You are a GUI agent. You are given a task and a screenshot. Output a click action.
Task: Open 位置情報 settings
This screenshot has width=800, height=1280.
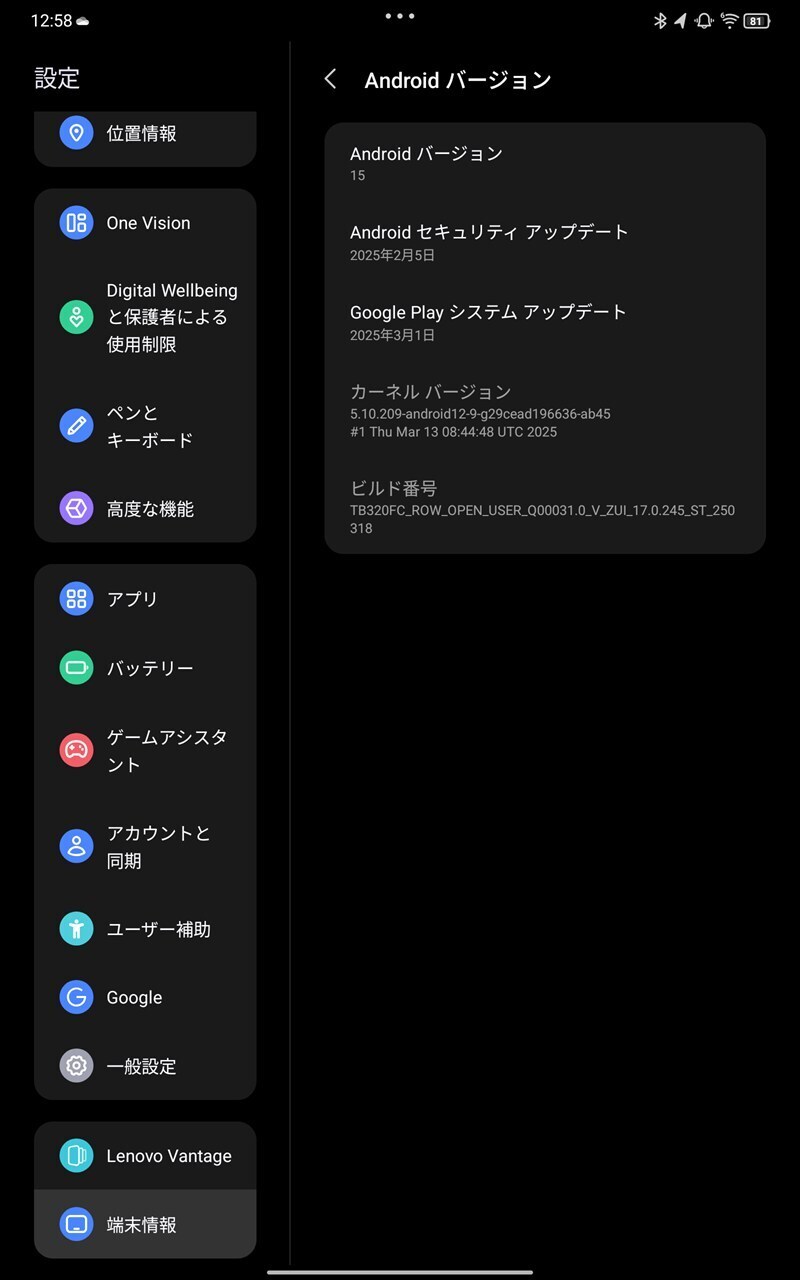click(x=145, y=133)
